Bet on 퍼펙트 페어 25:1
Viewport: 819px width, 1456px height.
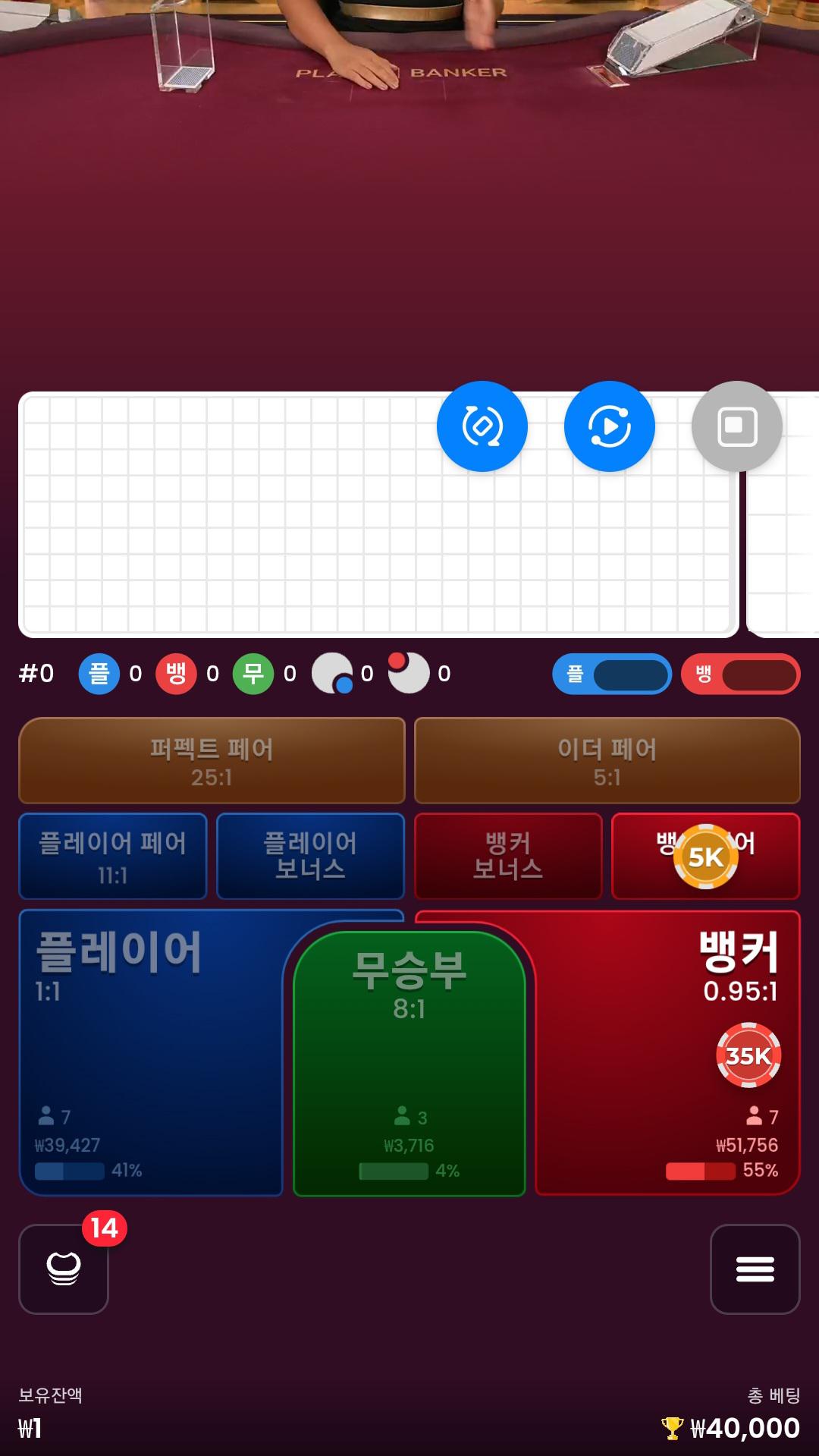click(212, 761)
